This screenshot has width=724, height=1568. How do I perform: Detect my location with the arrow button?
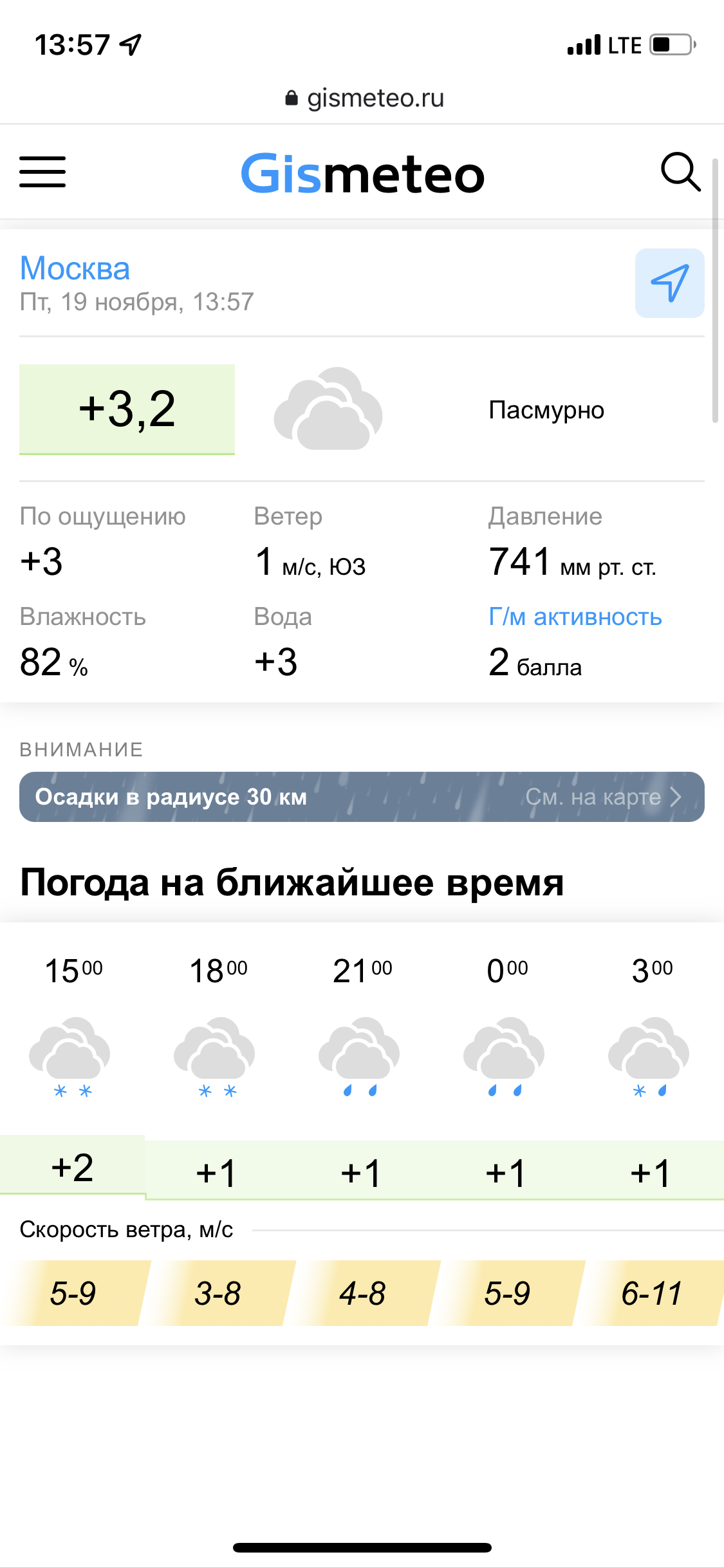669,283
